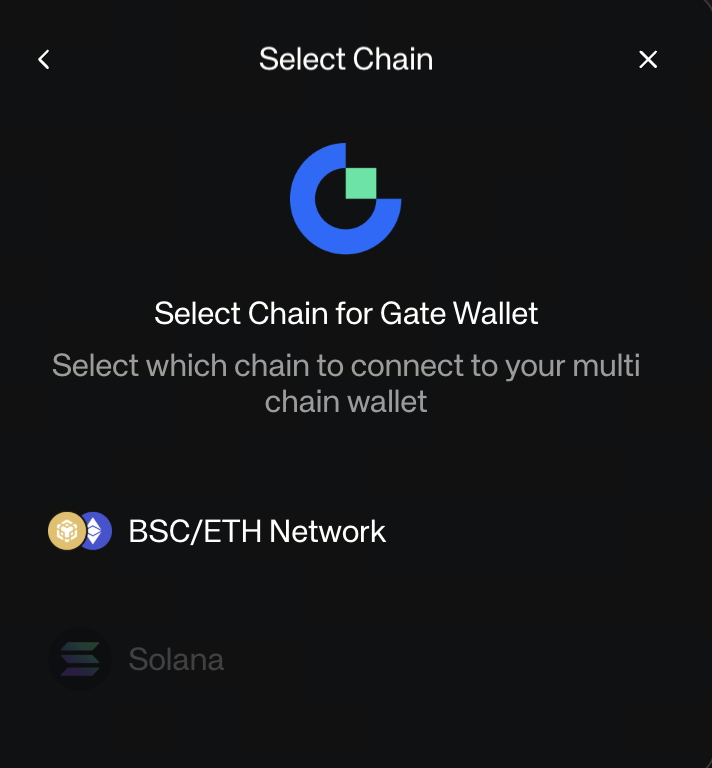Select the BSC/ETH Network chain
The height and width of the screenshot is (768, 712).
click(x=256, y=531)
